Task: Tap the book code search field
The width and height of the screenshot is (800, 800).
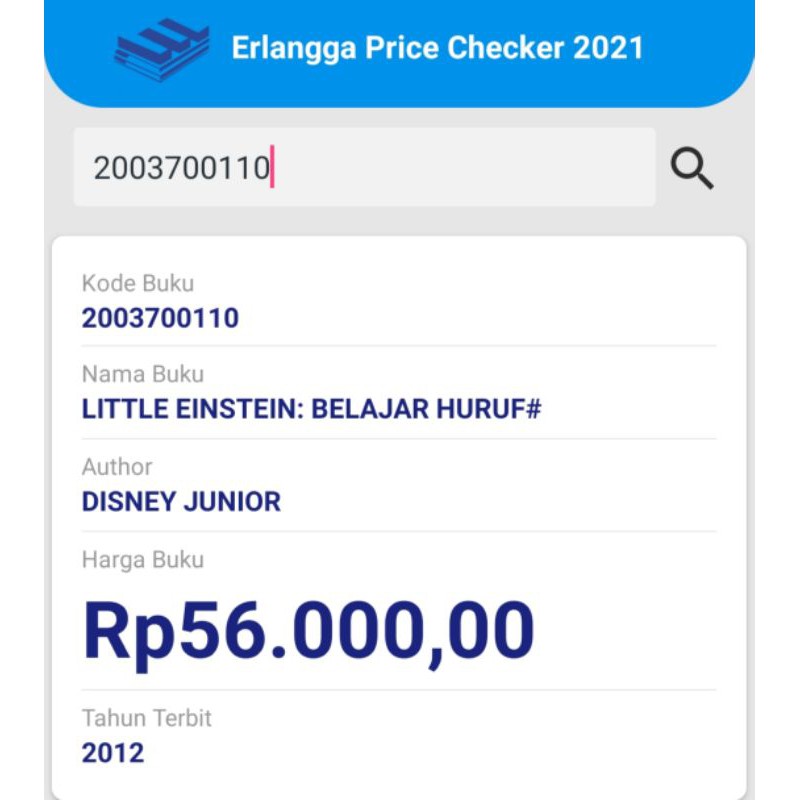Action: 364,168
